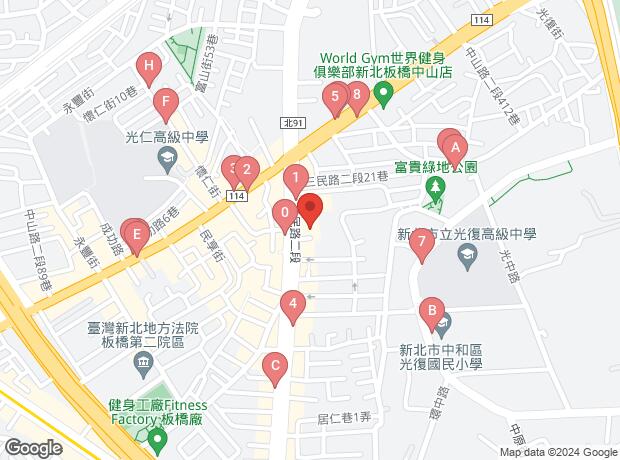Image resolution: width=620 pixels, height=460 pixels.
Task: Select the marker labeled B
Action: [x=432, y=311]
